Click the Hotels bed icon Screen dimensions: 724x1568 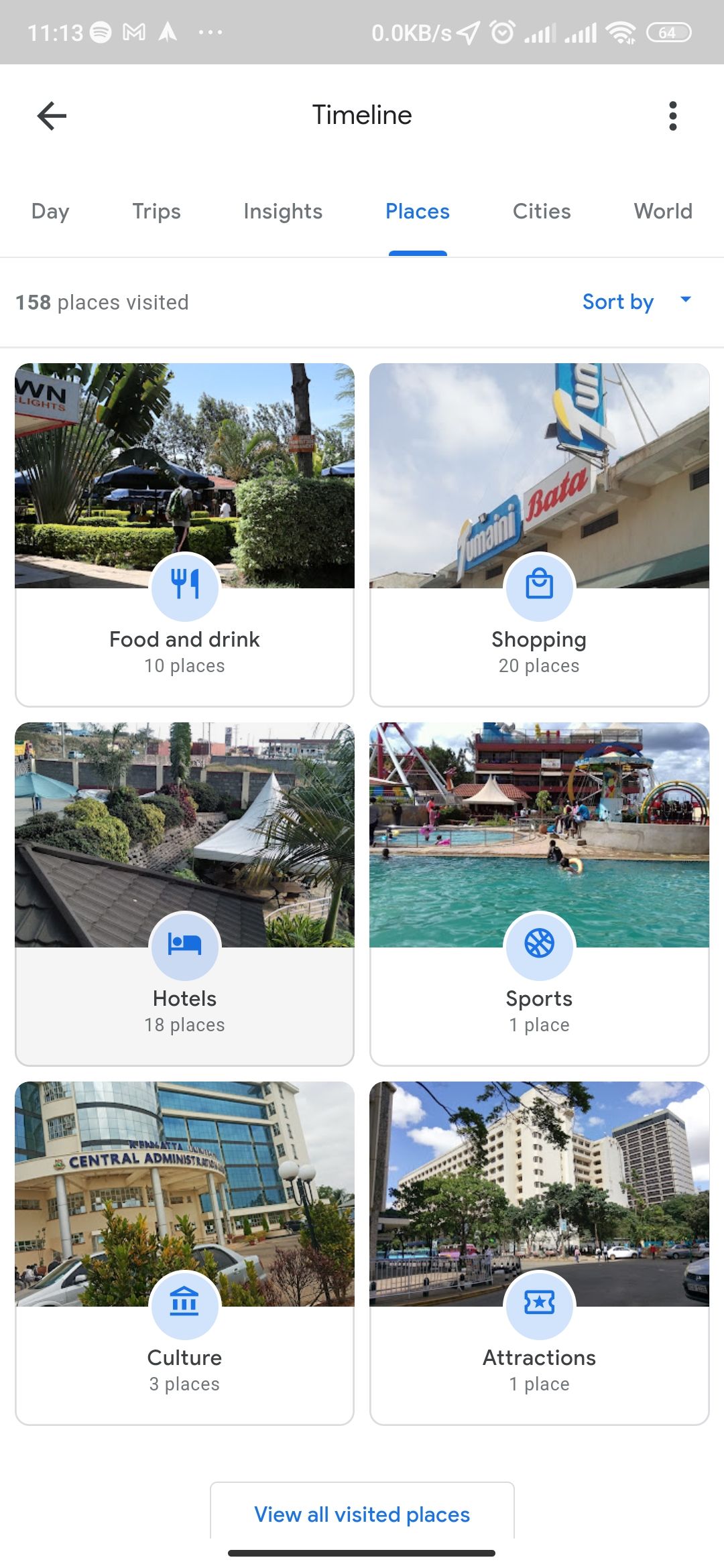pyautogui.click(x=184, y=946)
